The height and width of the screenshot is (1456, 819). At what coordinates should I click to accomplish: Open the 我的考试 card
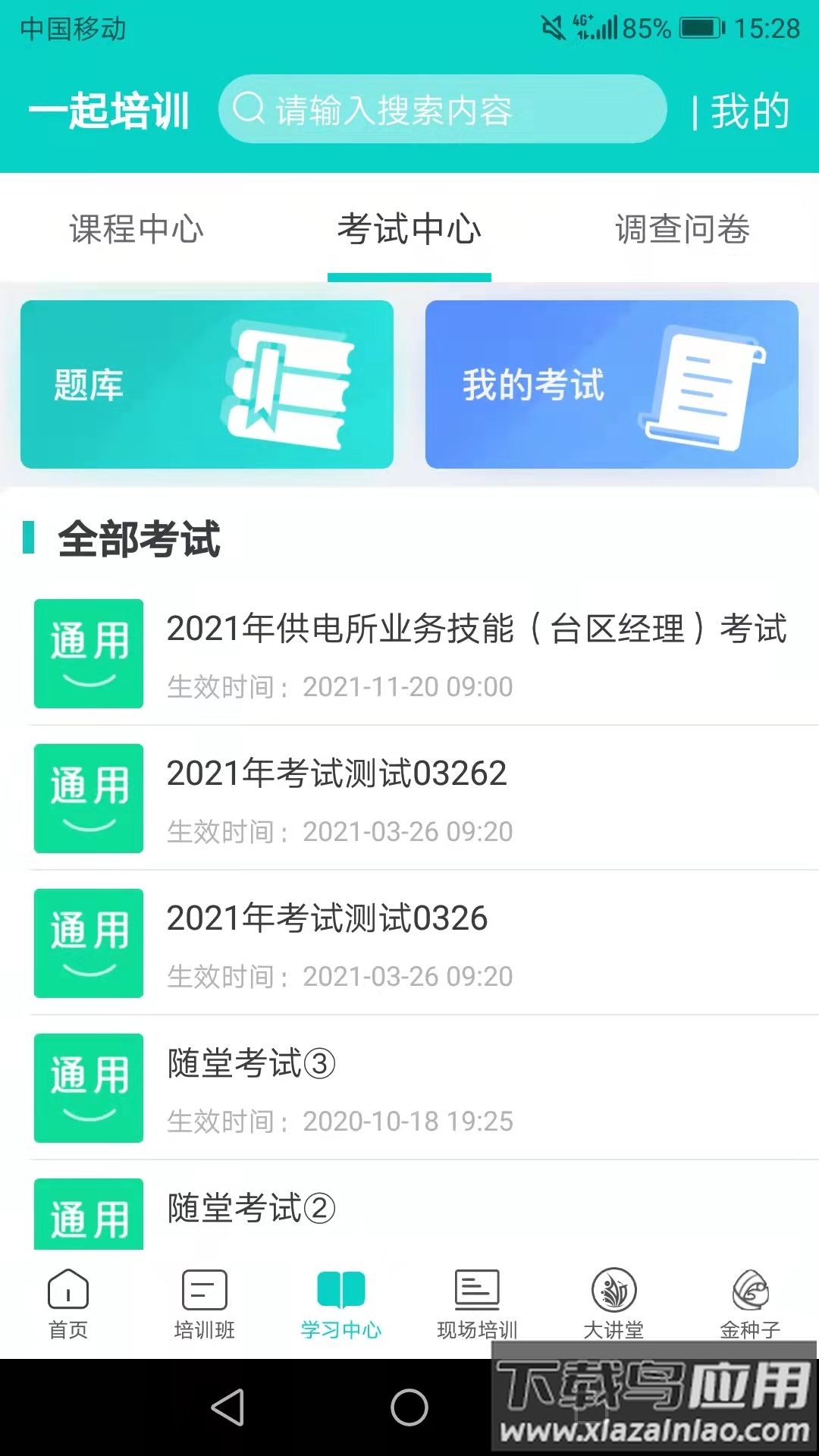[611, 384]
